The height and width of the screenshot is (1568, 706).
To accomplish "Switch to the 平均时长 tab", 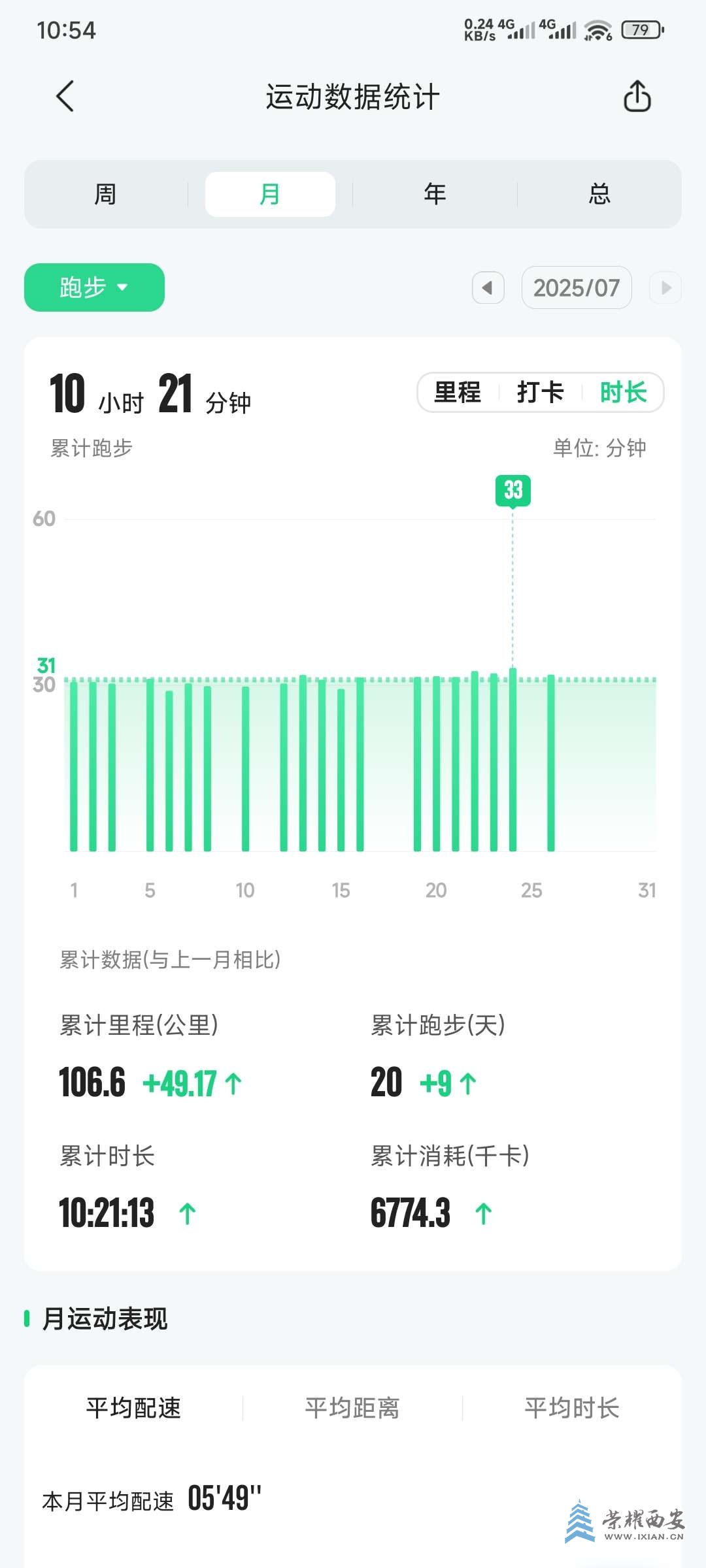I will coord(571,1408).
